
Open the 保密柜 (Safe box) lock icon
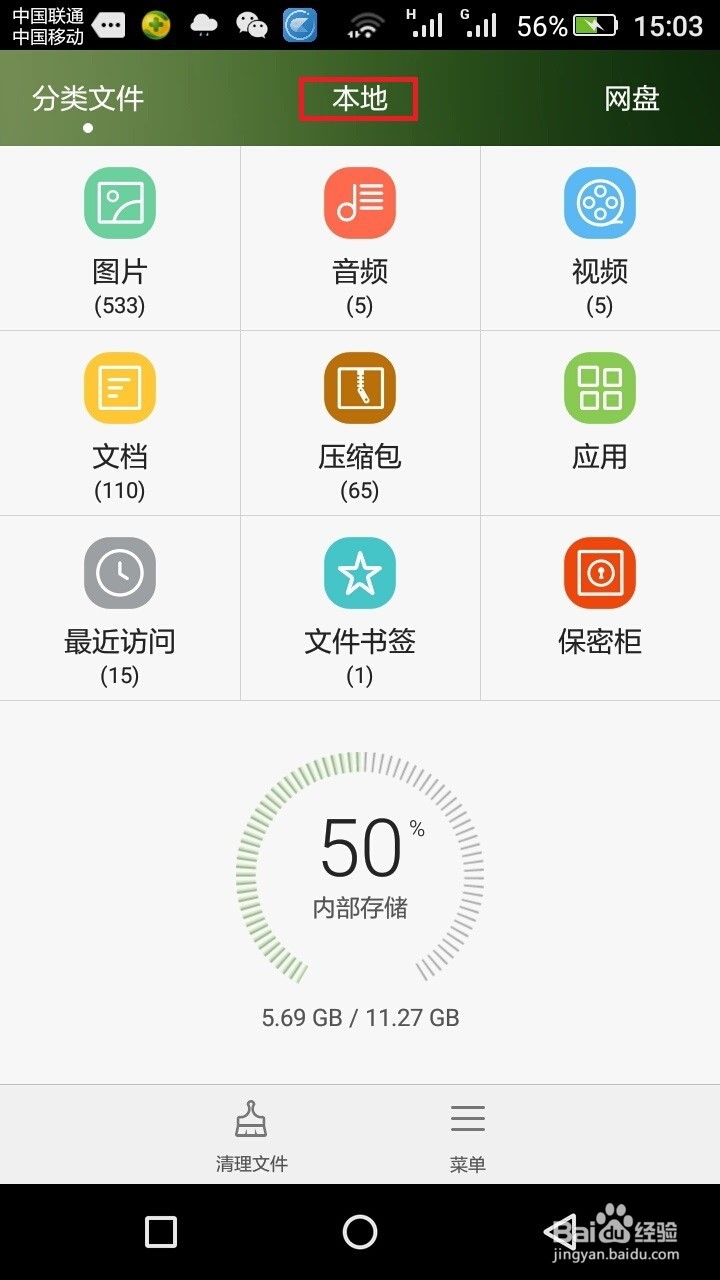click(x=600, y=572)
